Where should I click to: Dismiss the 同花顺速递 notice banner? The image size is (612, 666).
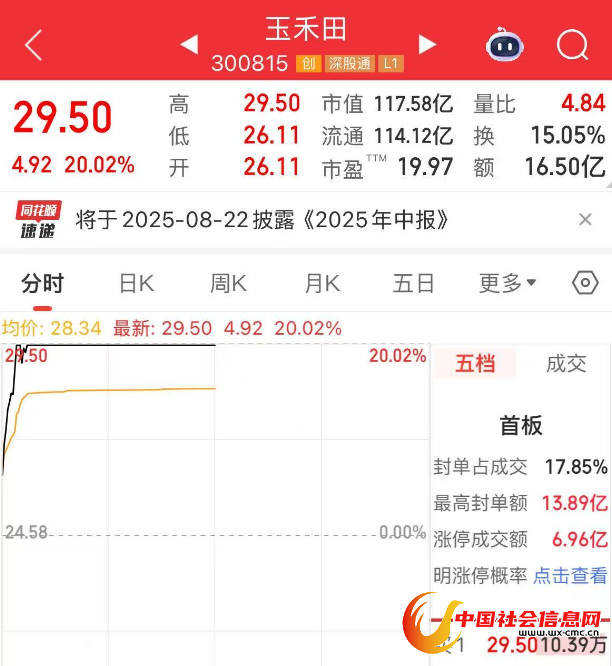(586, 219)
